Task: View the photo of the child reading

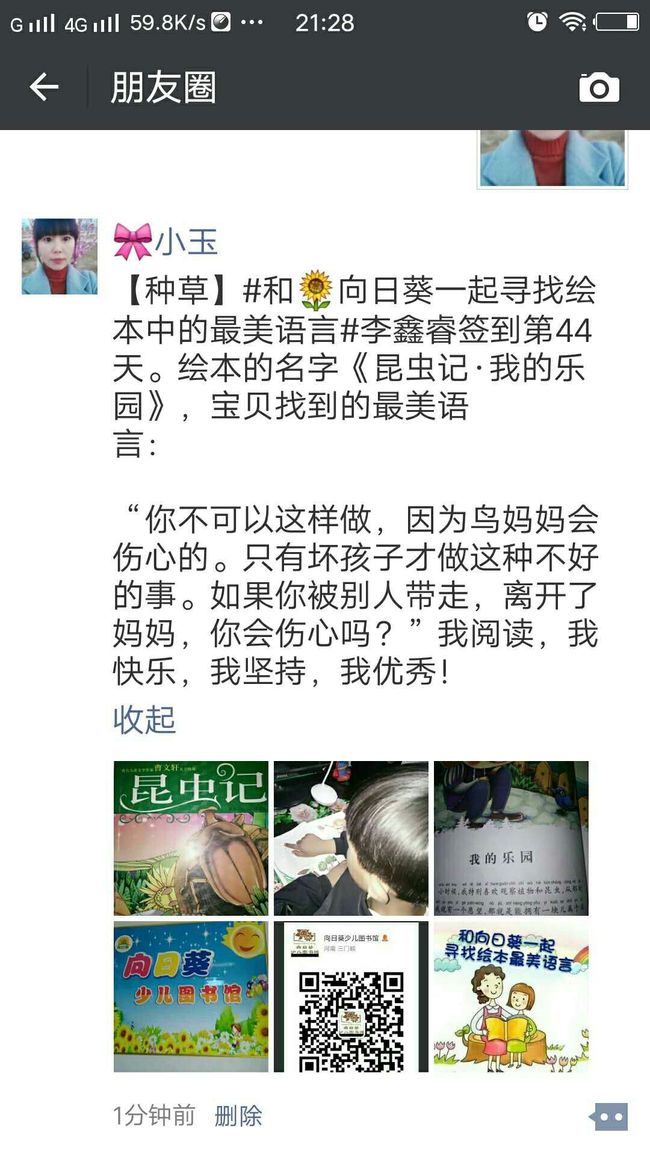Action: (x=351, y=838)
